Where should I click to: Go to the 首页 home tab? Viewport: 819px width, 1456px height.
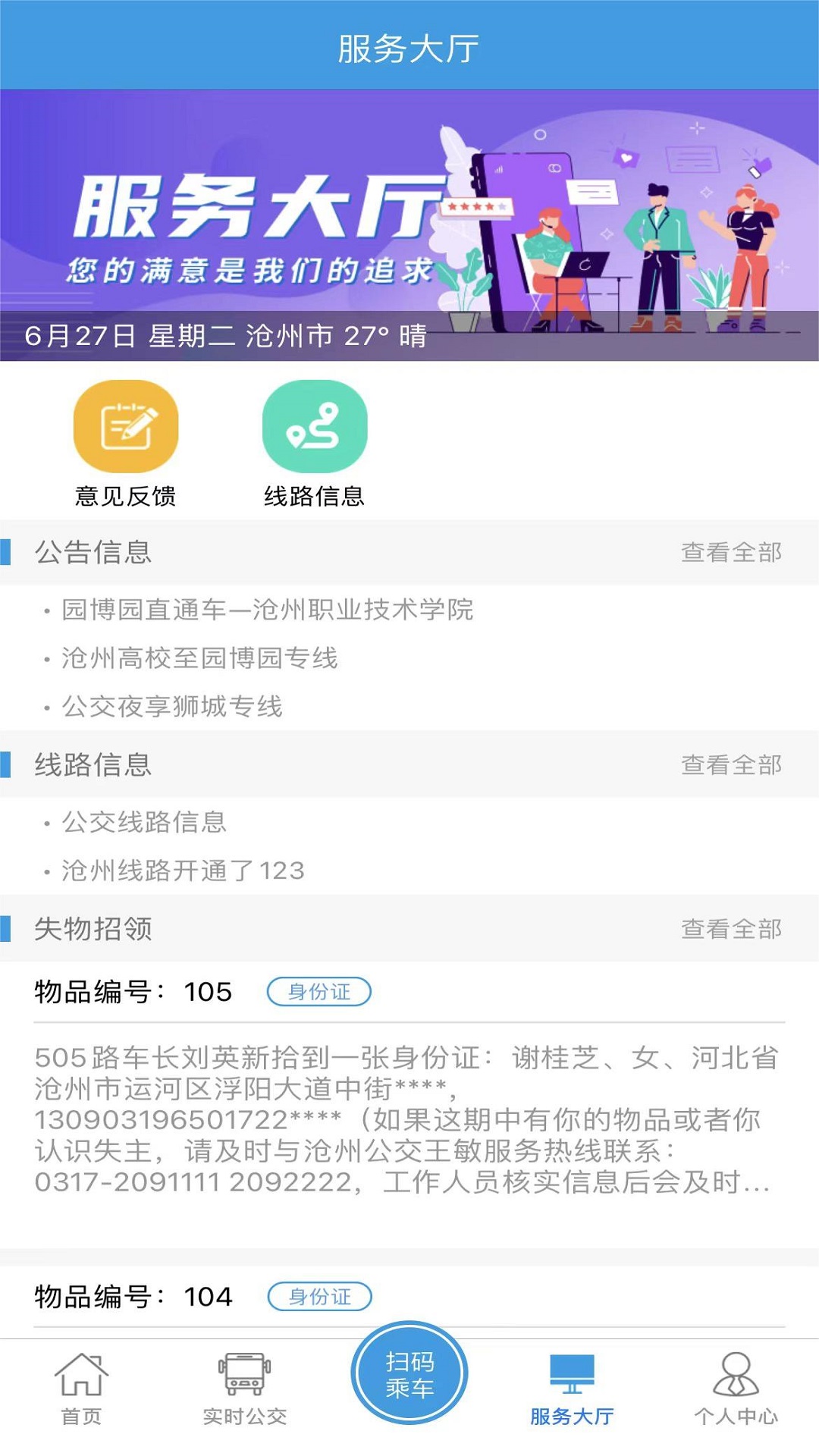(x=81, y=1386)
